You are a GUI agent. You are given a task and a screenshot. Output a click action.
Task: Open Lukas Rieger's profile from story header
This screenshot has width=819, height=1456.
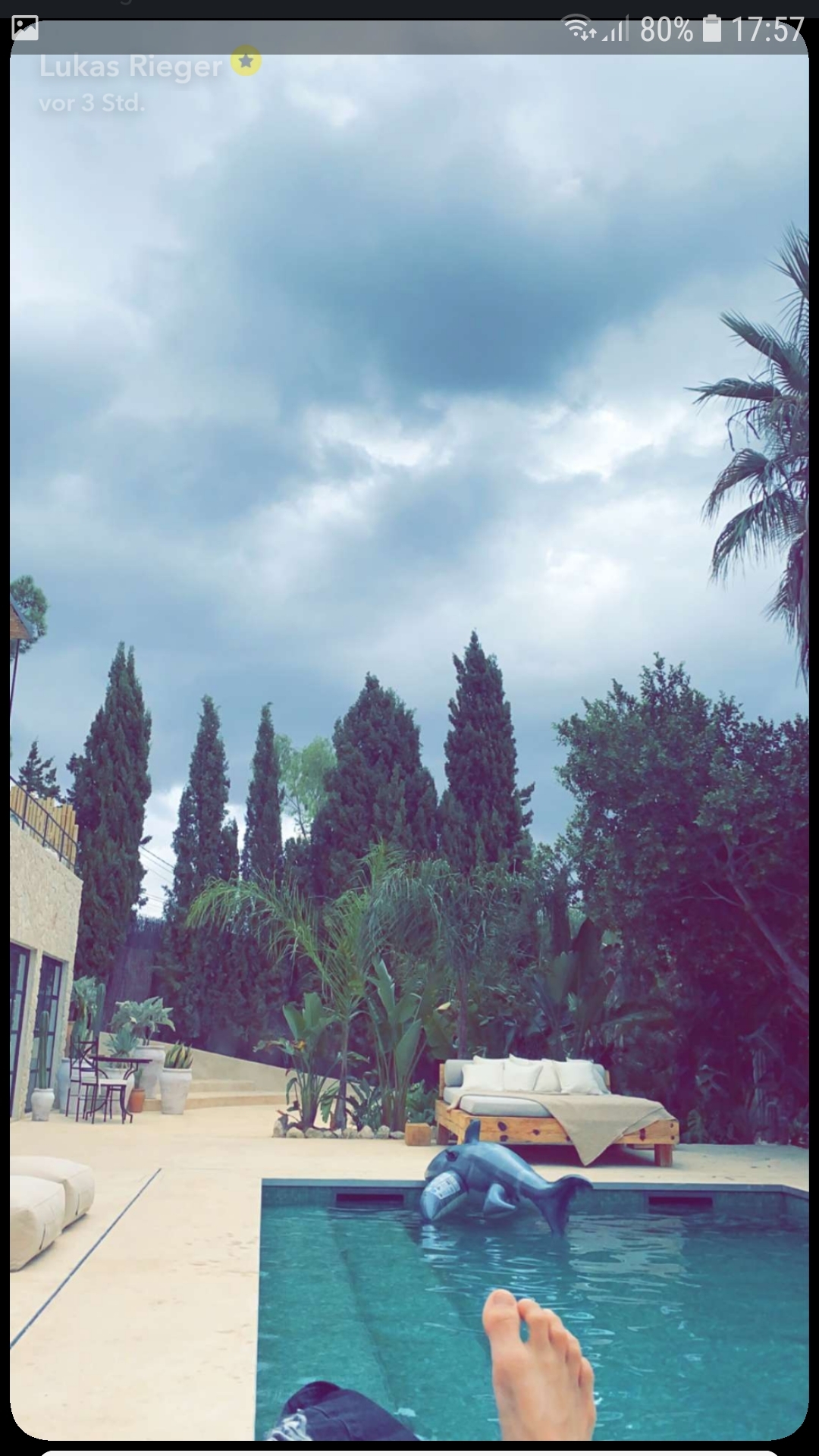tap(130, 67)
